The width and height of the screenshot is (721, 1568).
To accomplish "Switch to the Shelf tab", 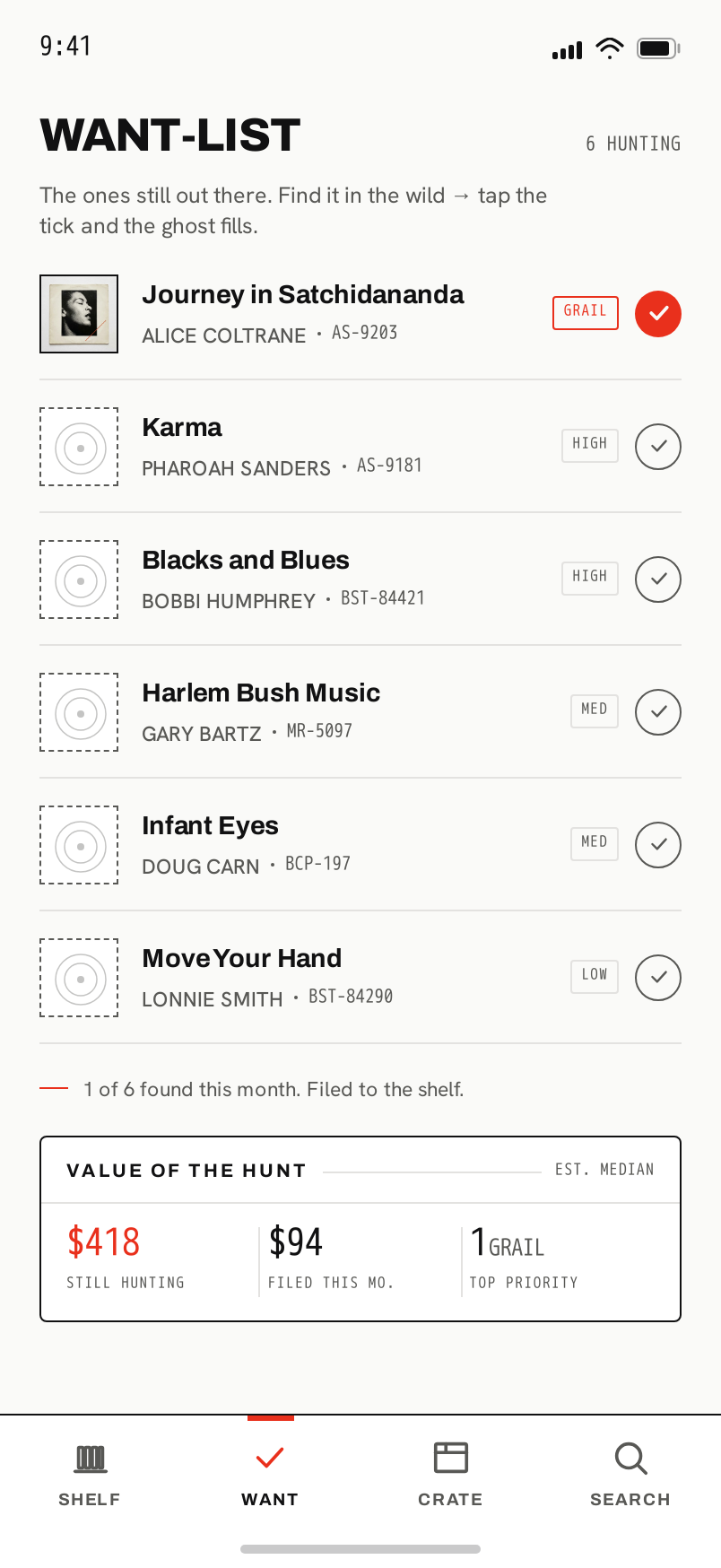I will click(90, 1474).
